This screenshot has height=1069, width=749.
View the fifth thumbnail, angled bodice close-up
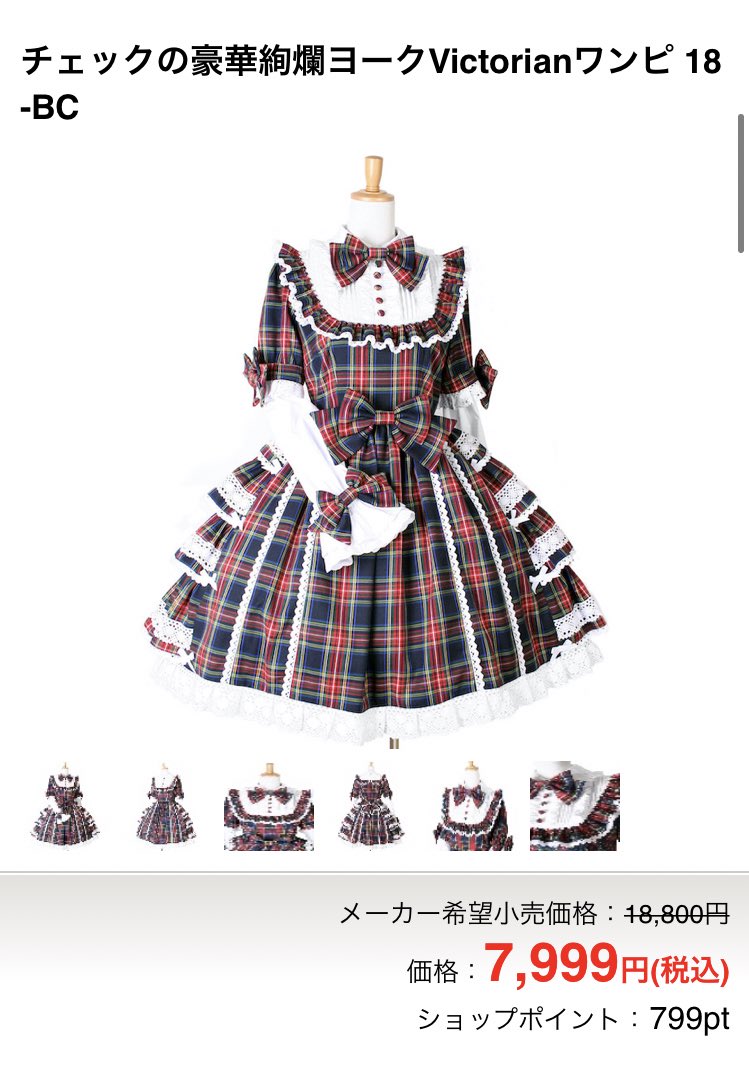point(472,806)
